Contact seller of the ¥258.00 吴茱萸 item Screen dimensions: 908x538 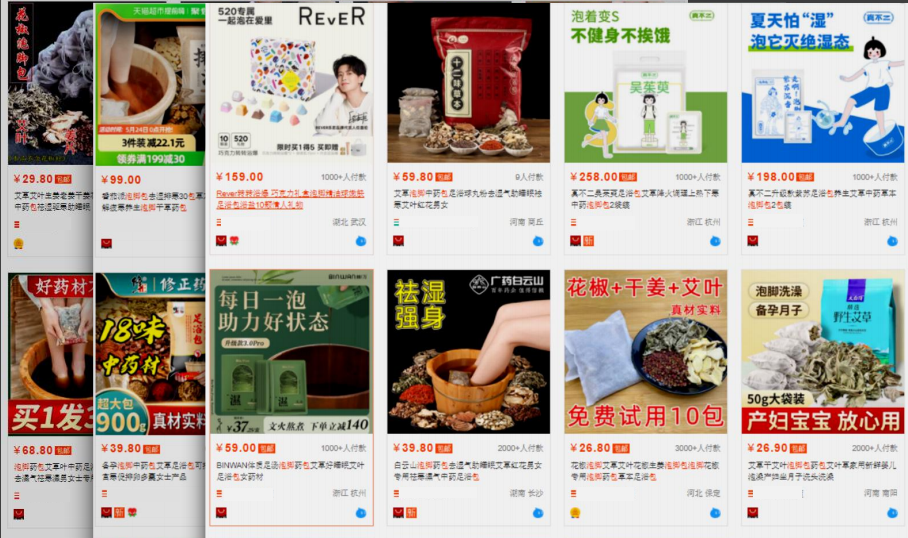click(x=716, y=241)
